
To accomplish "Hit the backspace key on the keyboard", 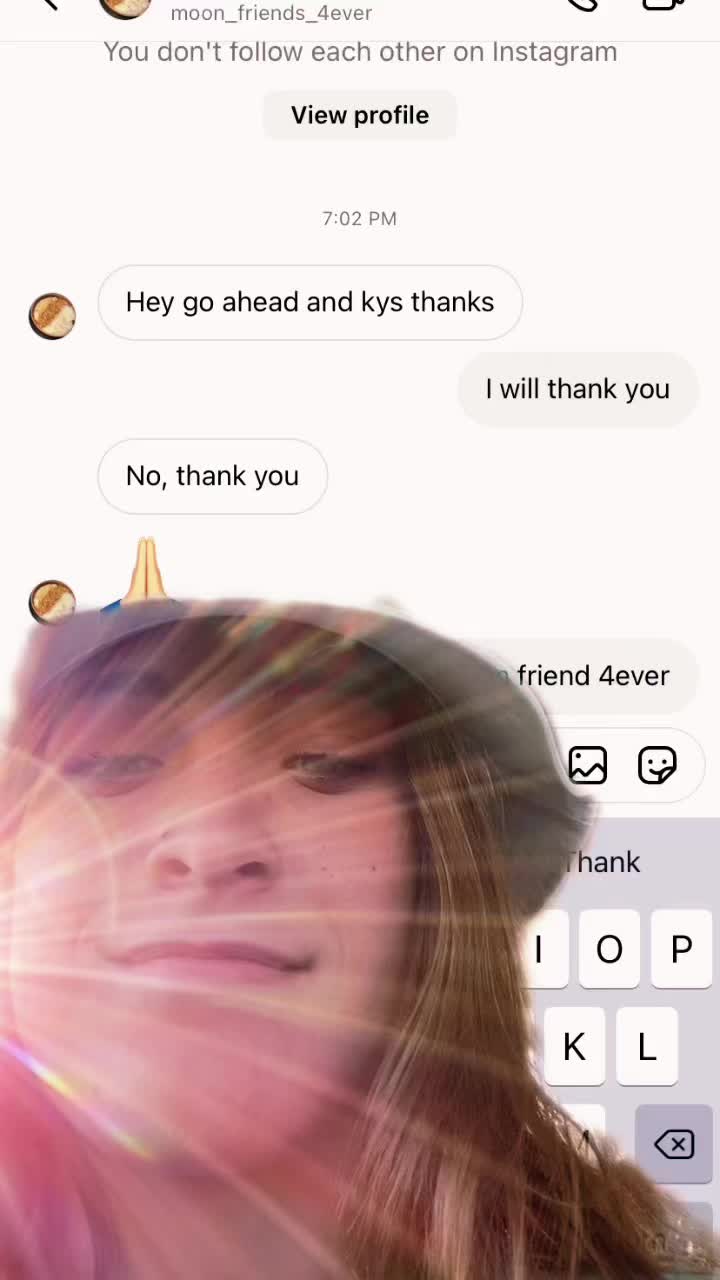I will pyautogui.click(x=675, y=1144).
